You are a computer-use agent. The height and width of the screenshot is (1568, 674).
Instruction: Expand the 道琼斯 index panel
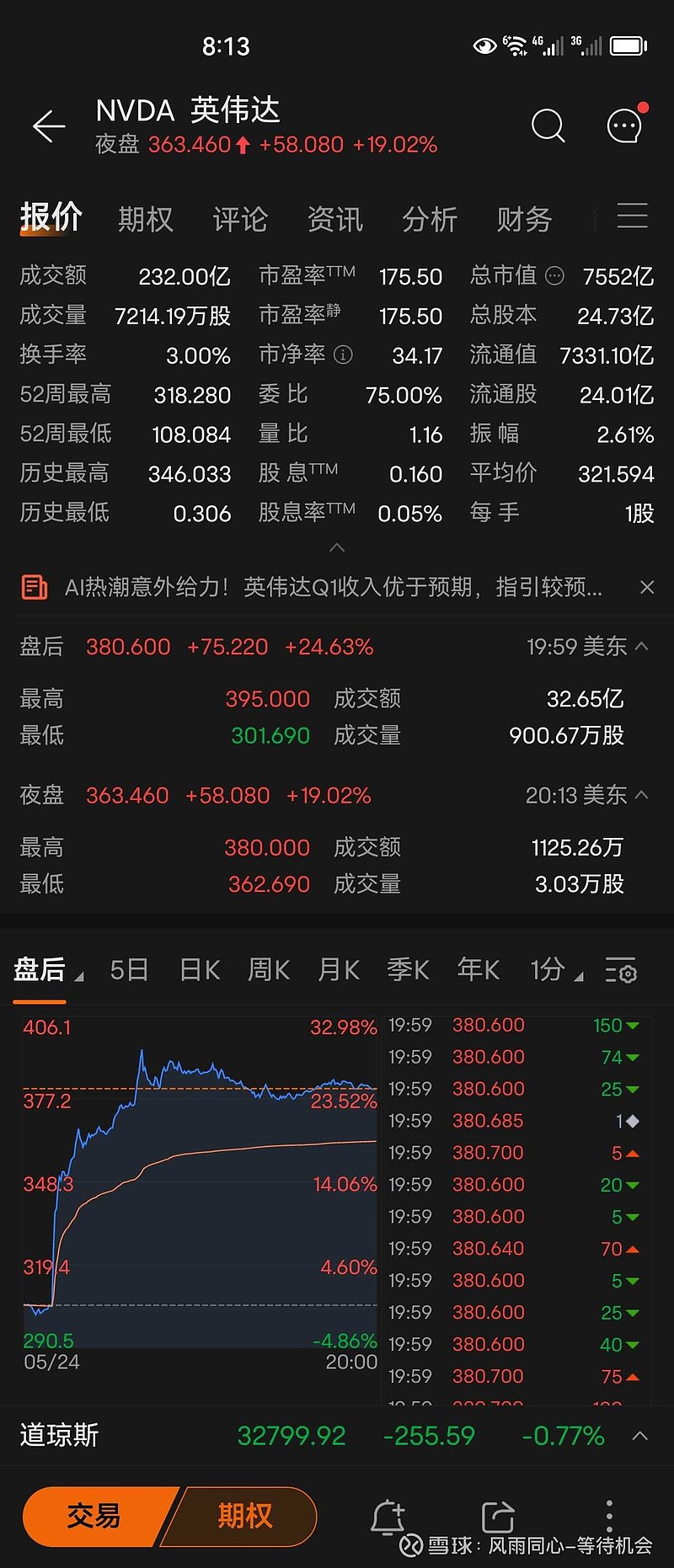(x=641, y=1436)
